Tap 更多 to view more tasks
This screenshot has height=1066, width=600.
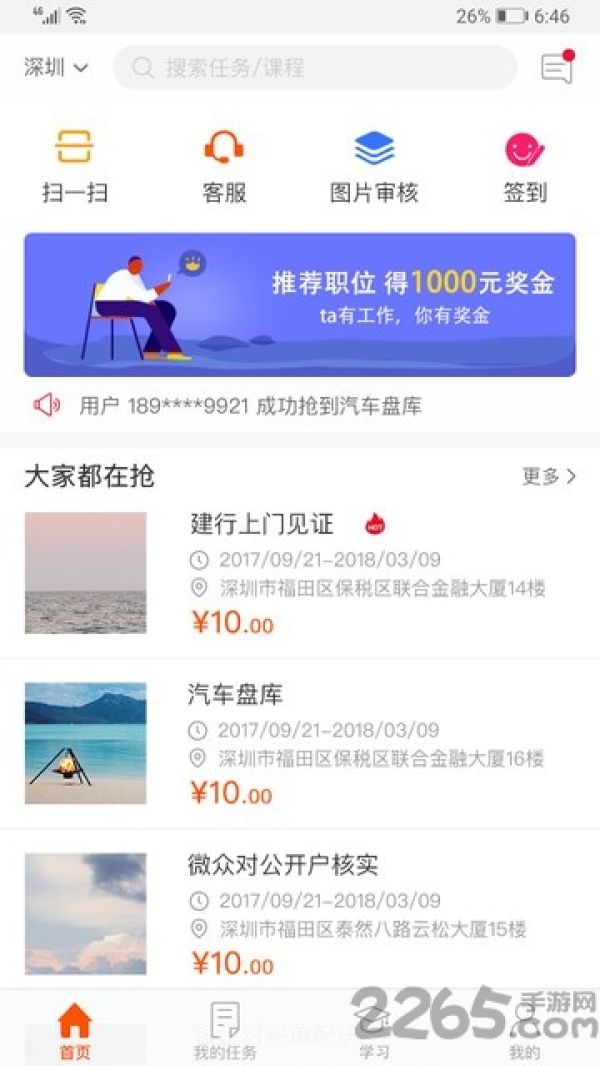(549, 477)
